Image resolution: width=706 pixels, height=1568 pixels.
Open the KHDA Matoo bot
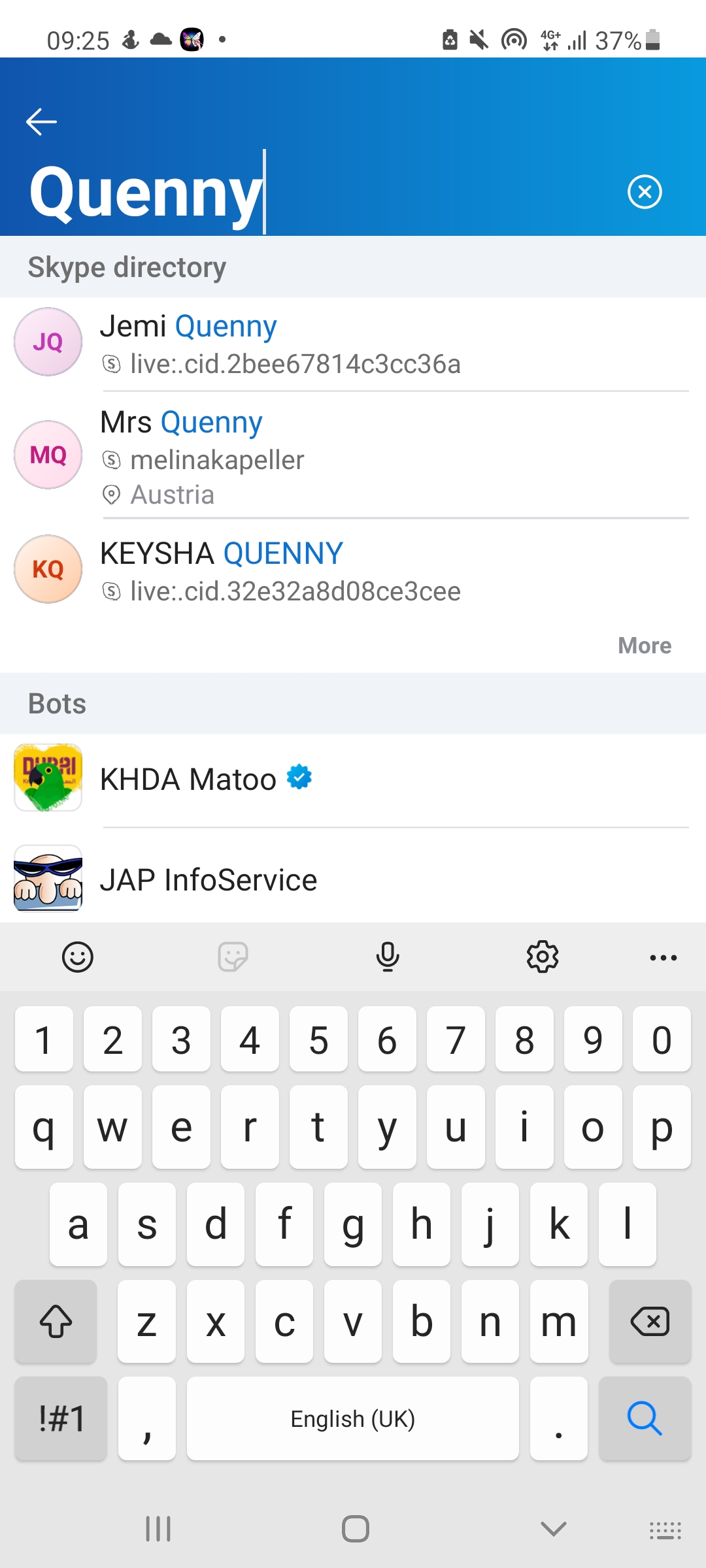(x=353, y=779)
